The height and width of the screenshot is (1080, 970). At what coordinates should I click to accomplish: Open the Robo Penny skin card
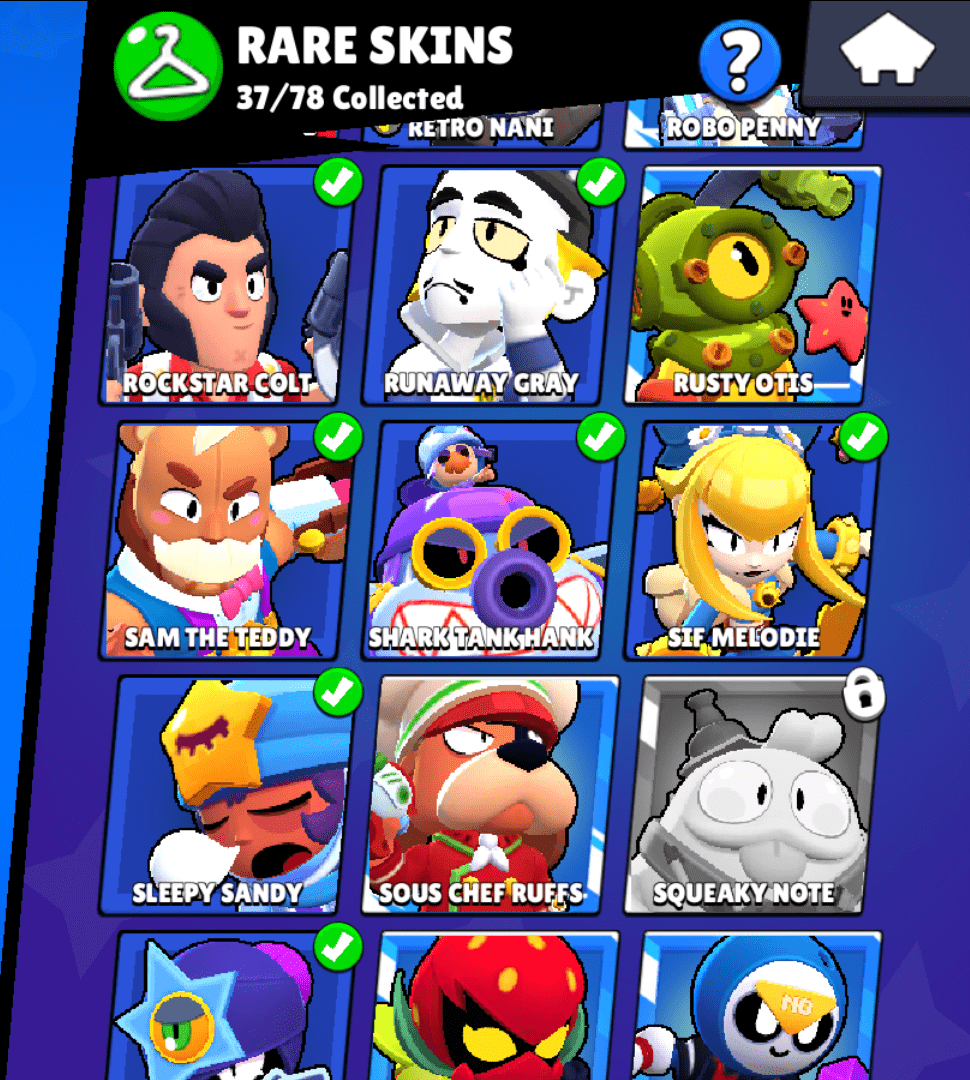coord(742,128)
